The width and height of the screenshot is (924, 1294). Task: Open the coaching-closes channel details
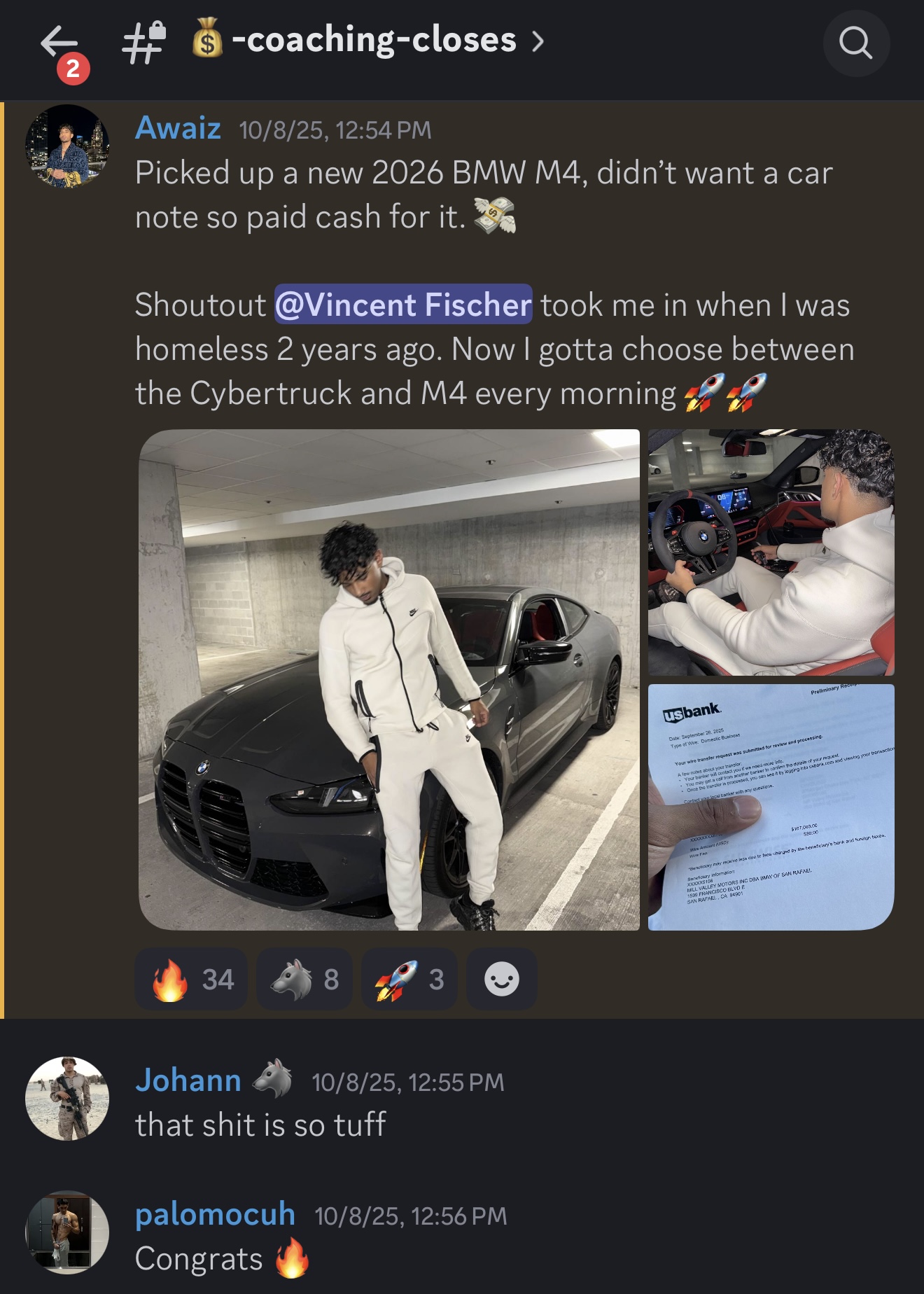[x=367, y=41]
